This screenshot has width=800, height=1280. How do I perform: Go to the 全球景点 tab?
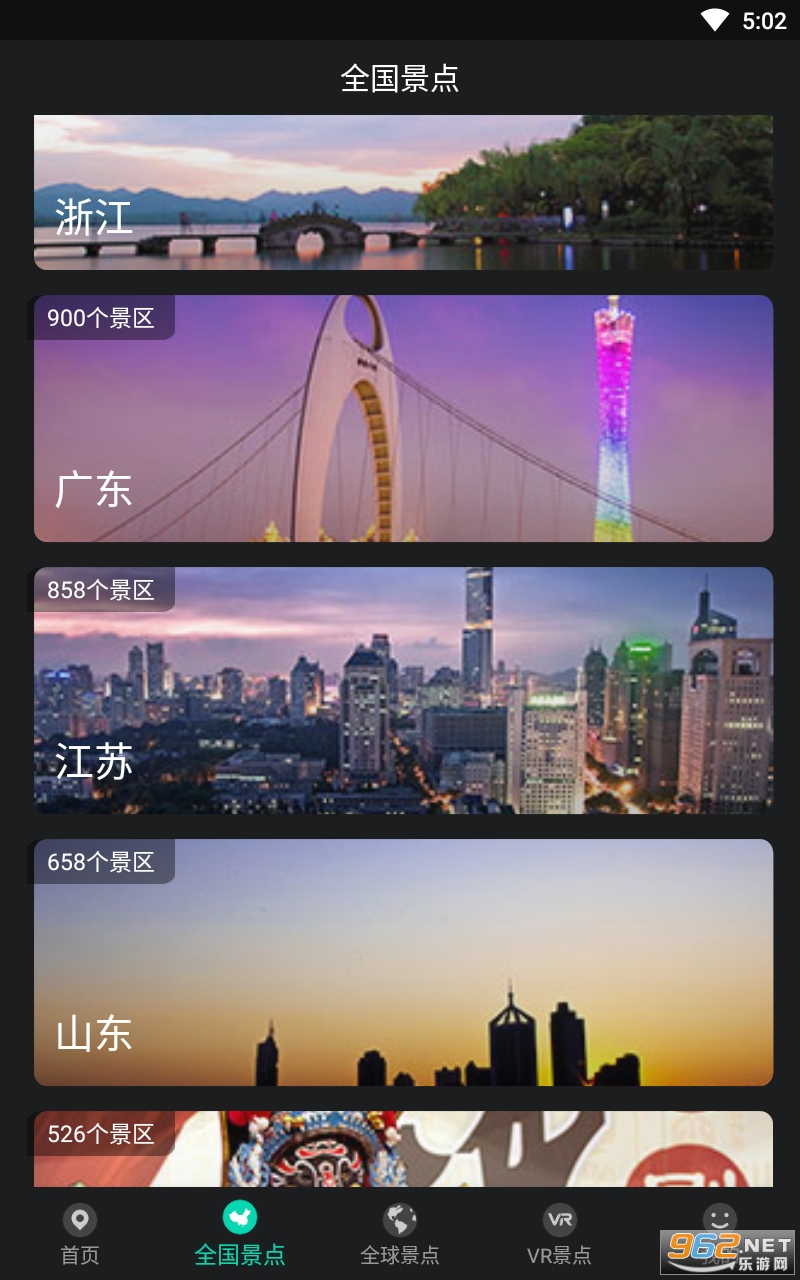[400, 1234]
